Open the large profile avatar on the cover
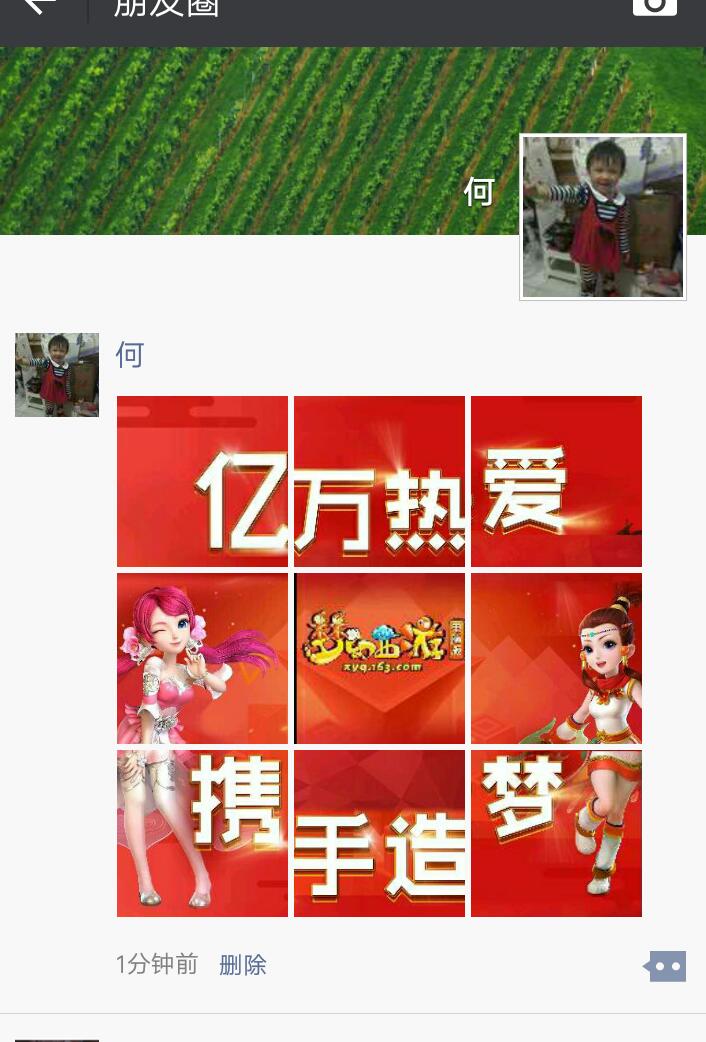The image size is (706, 1042). [603, 217]
